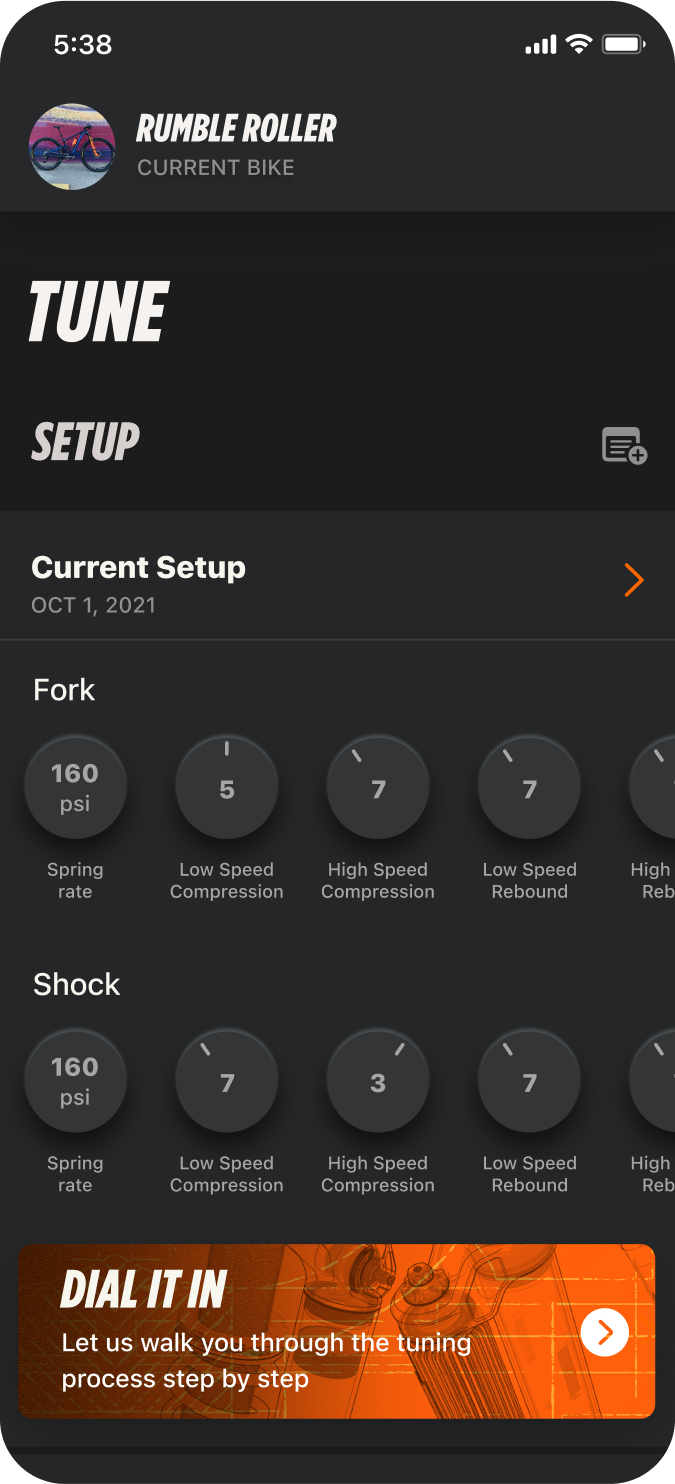Add a new setup note
Viewport: 675px width, 1484px height.
pos(624,445)
